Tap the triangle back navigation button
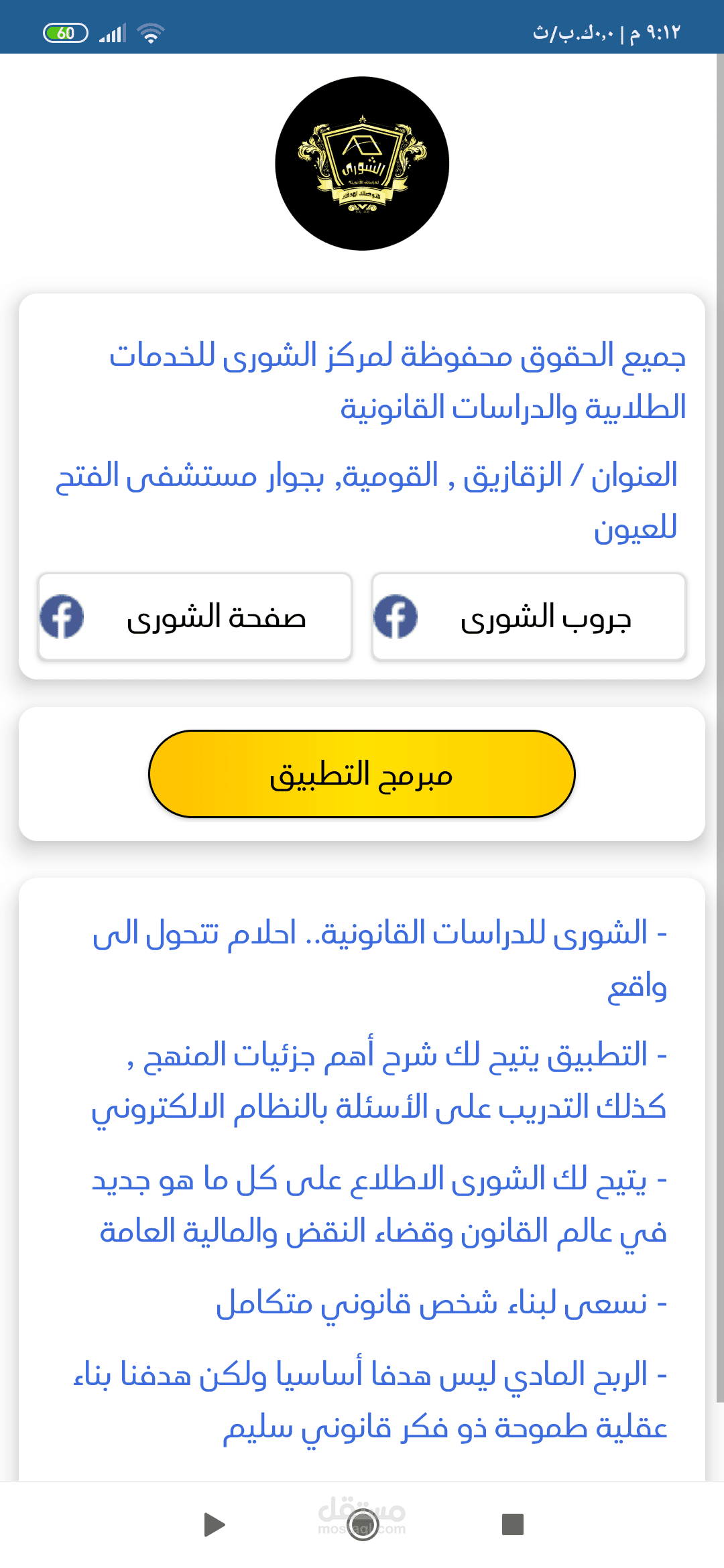 214,1524
